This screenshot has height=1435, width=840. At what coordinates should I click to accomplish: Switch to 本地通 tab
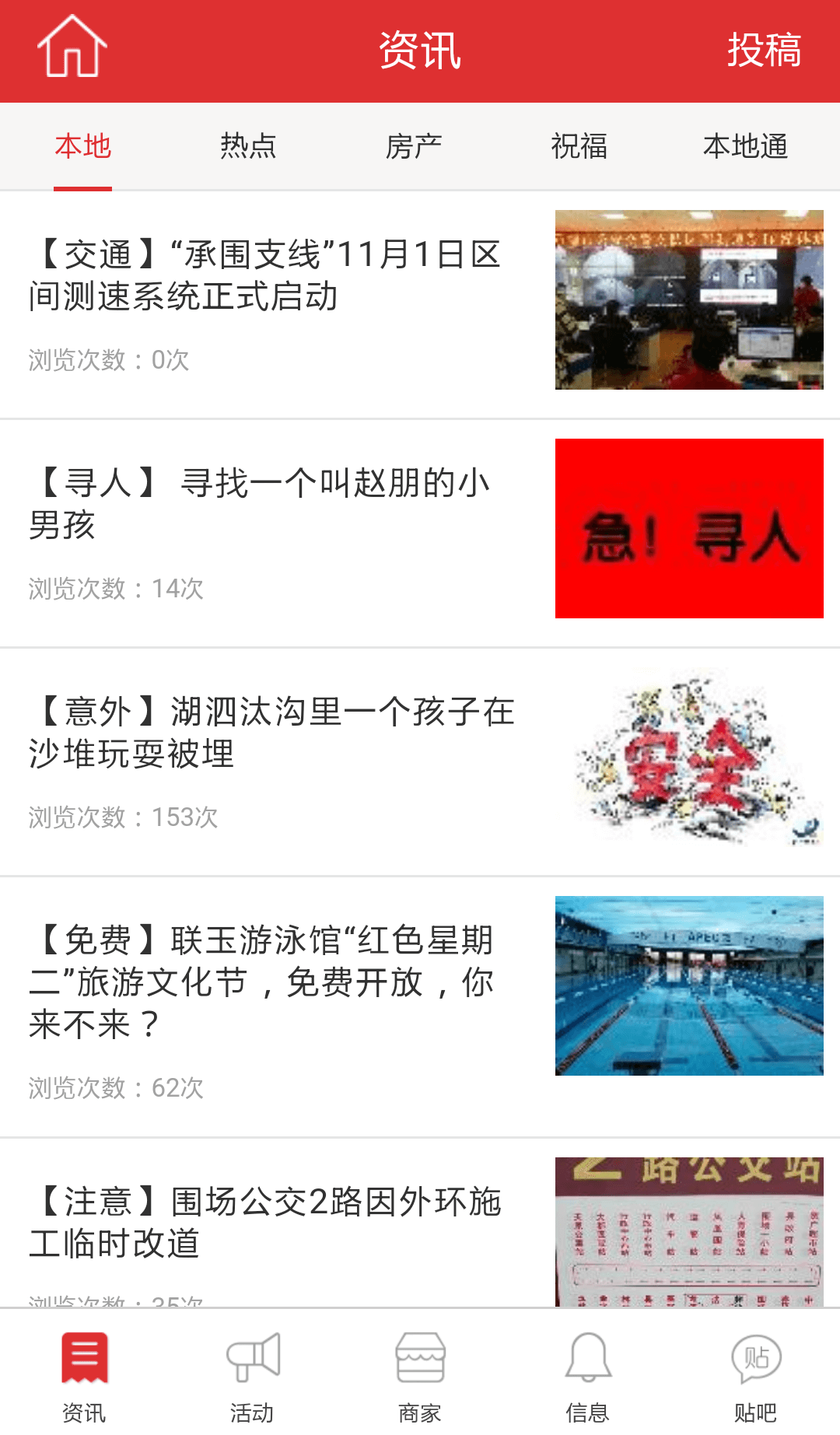tap(745, 146)
